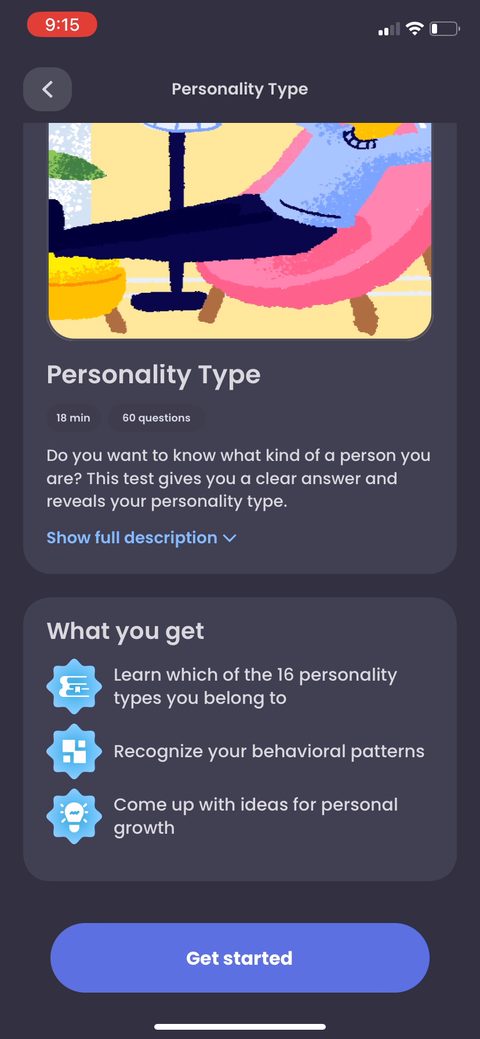Screen dimensions: 480x1039
Task: Go back using the top-left arrow
Action: click(48, 89)
